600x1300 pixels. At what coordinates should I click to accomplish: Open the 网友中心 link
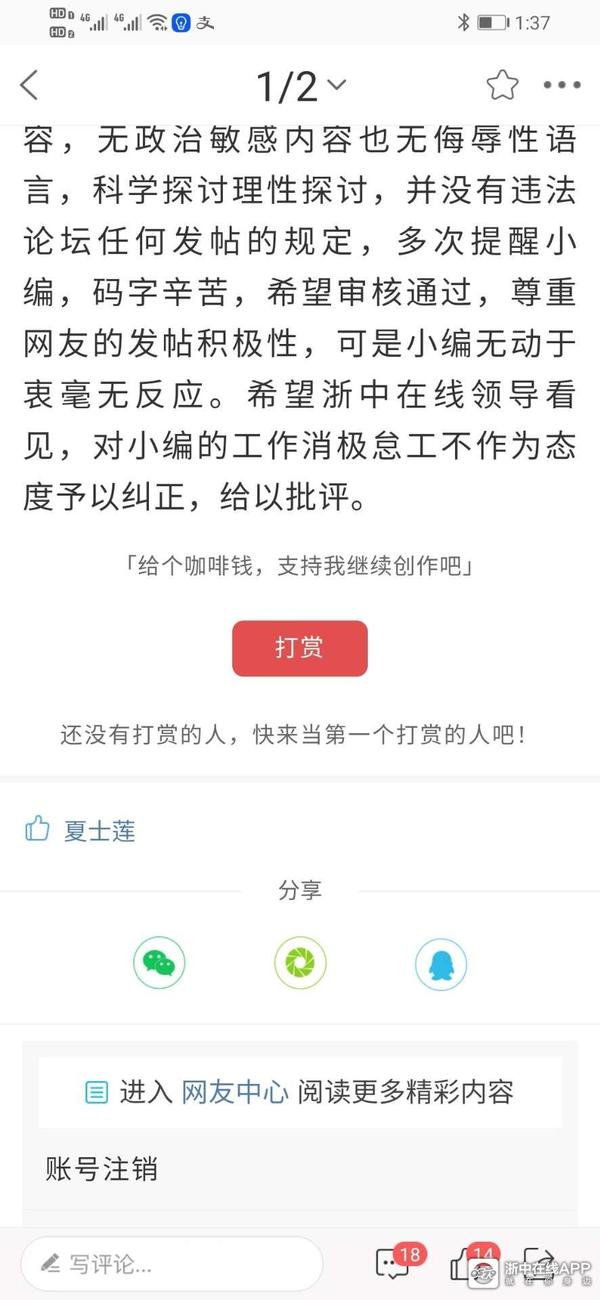(235, 1092)
